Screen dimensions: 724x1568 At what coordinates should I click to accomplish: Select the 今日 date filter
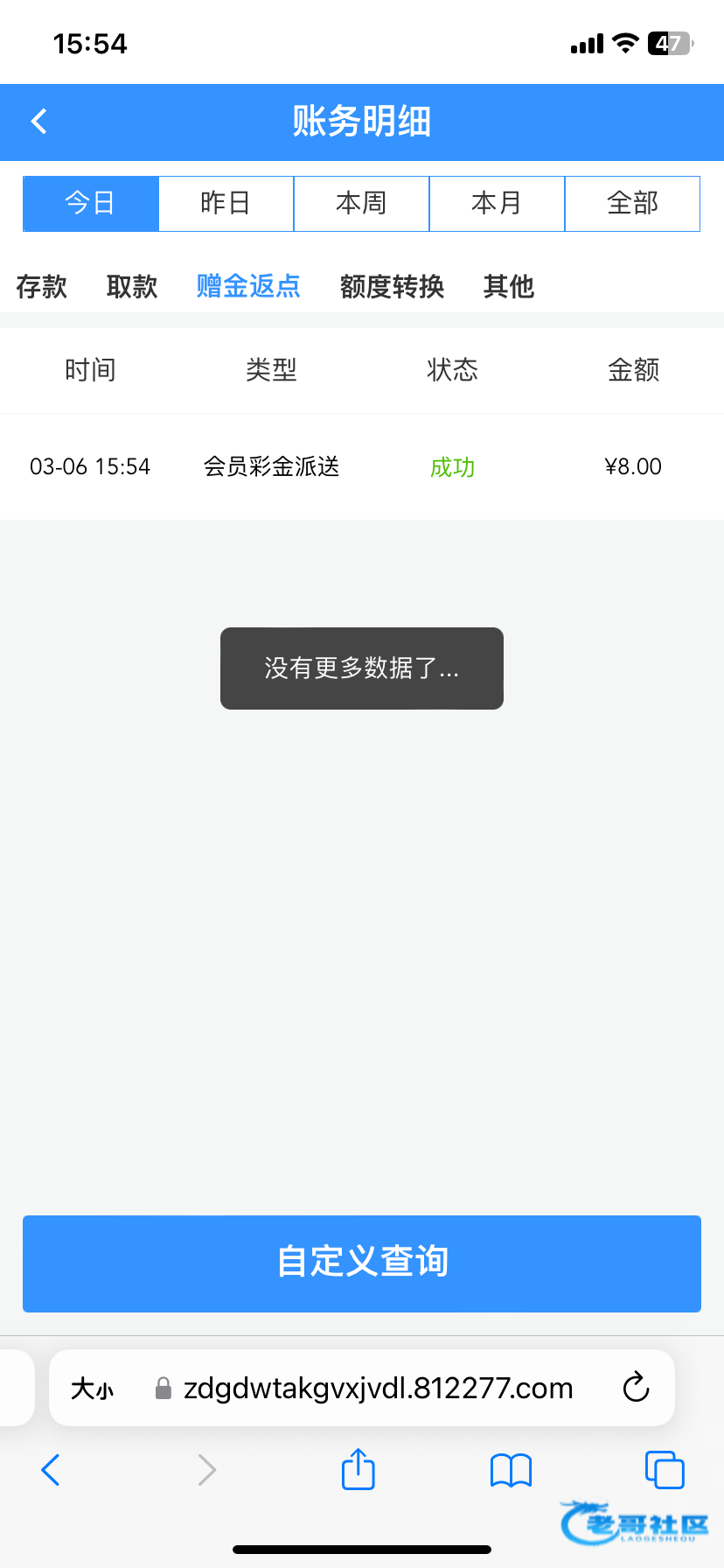(90, 203)
